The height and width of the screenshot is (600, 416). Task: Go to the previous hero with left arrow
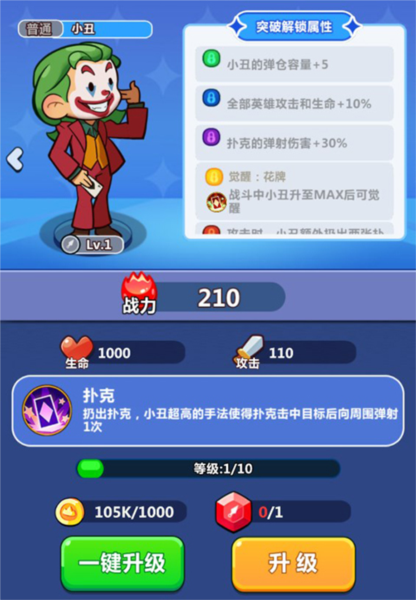[15, 159]
